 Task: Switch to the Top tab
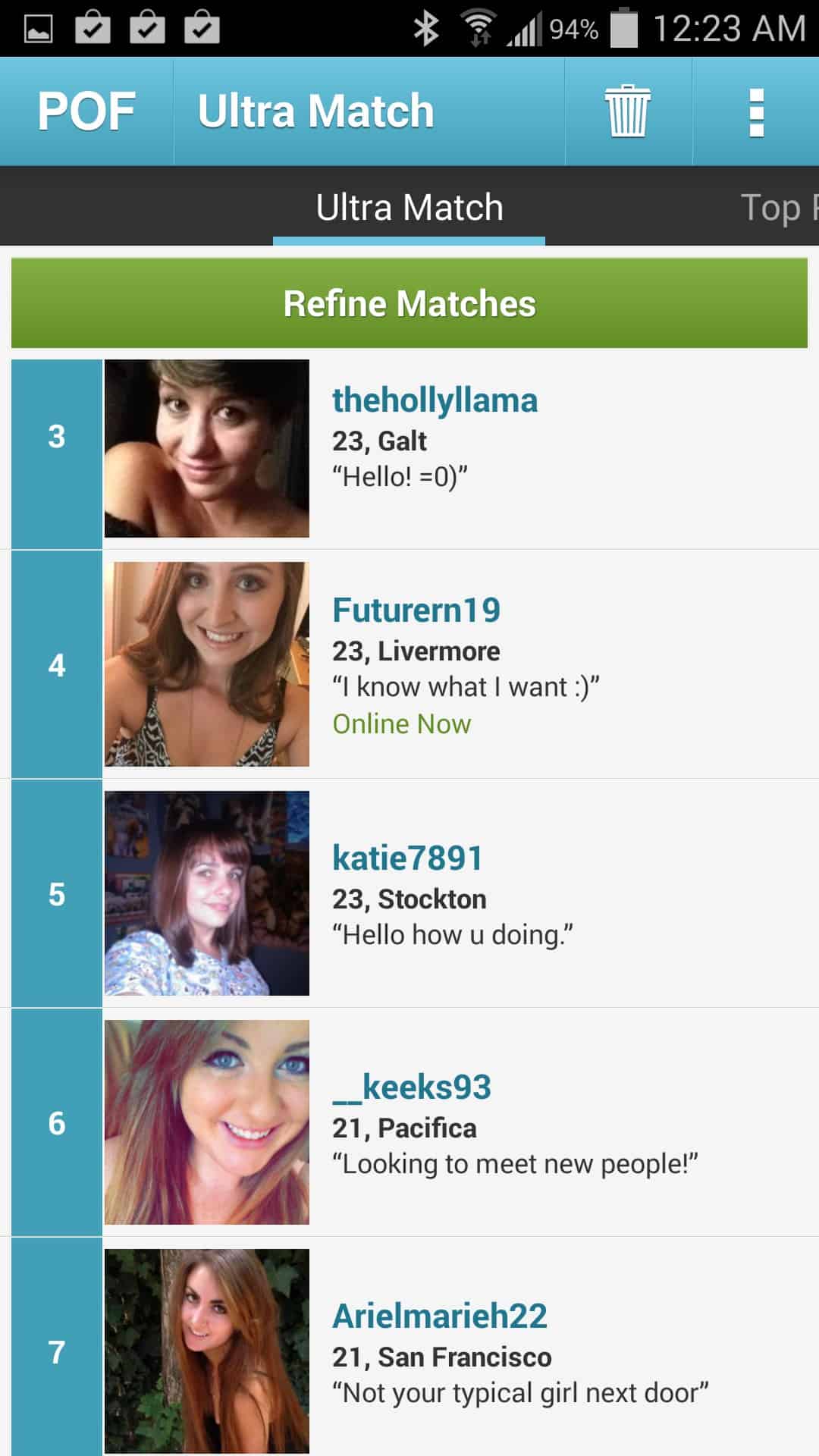tap(779, 207)
